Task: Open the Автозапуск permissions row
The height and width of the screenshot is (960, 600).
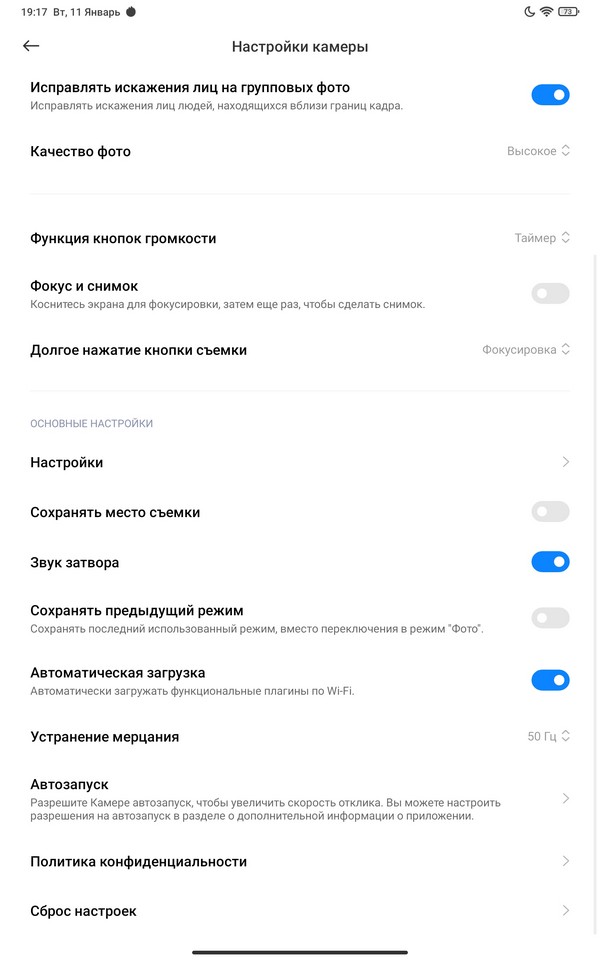Action: click(300, 798)
